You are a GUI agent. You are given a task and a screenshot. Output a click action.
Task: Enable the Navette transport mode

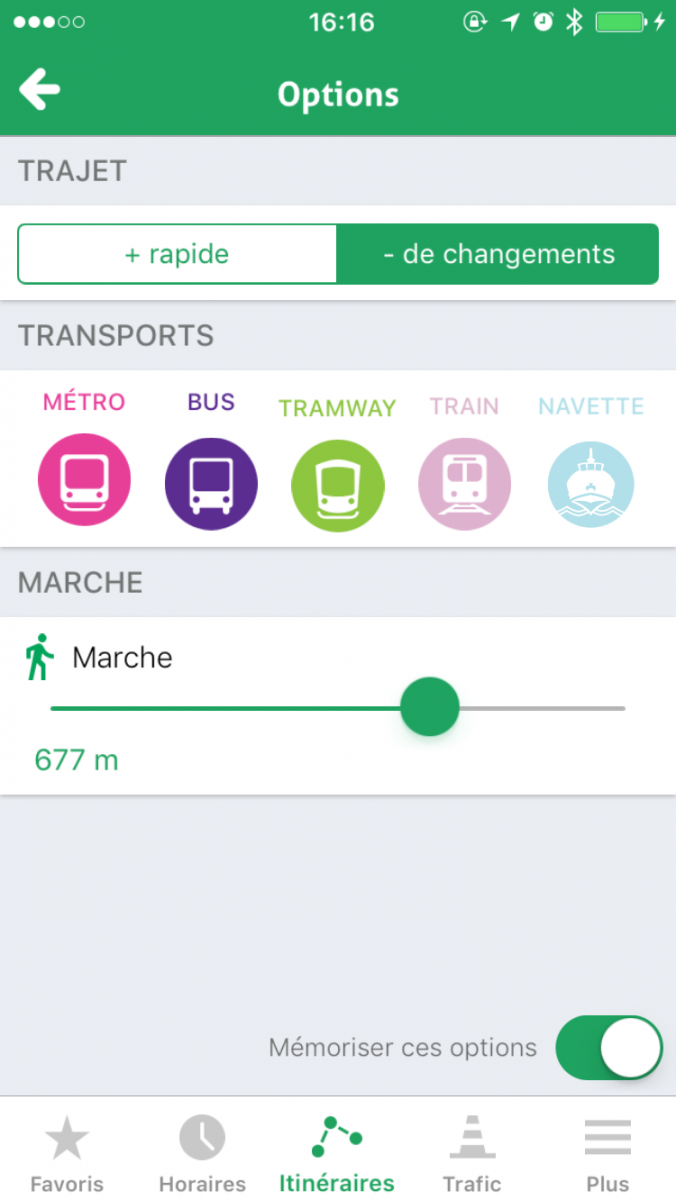click(591, 485)
